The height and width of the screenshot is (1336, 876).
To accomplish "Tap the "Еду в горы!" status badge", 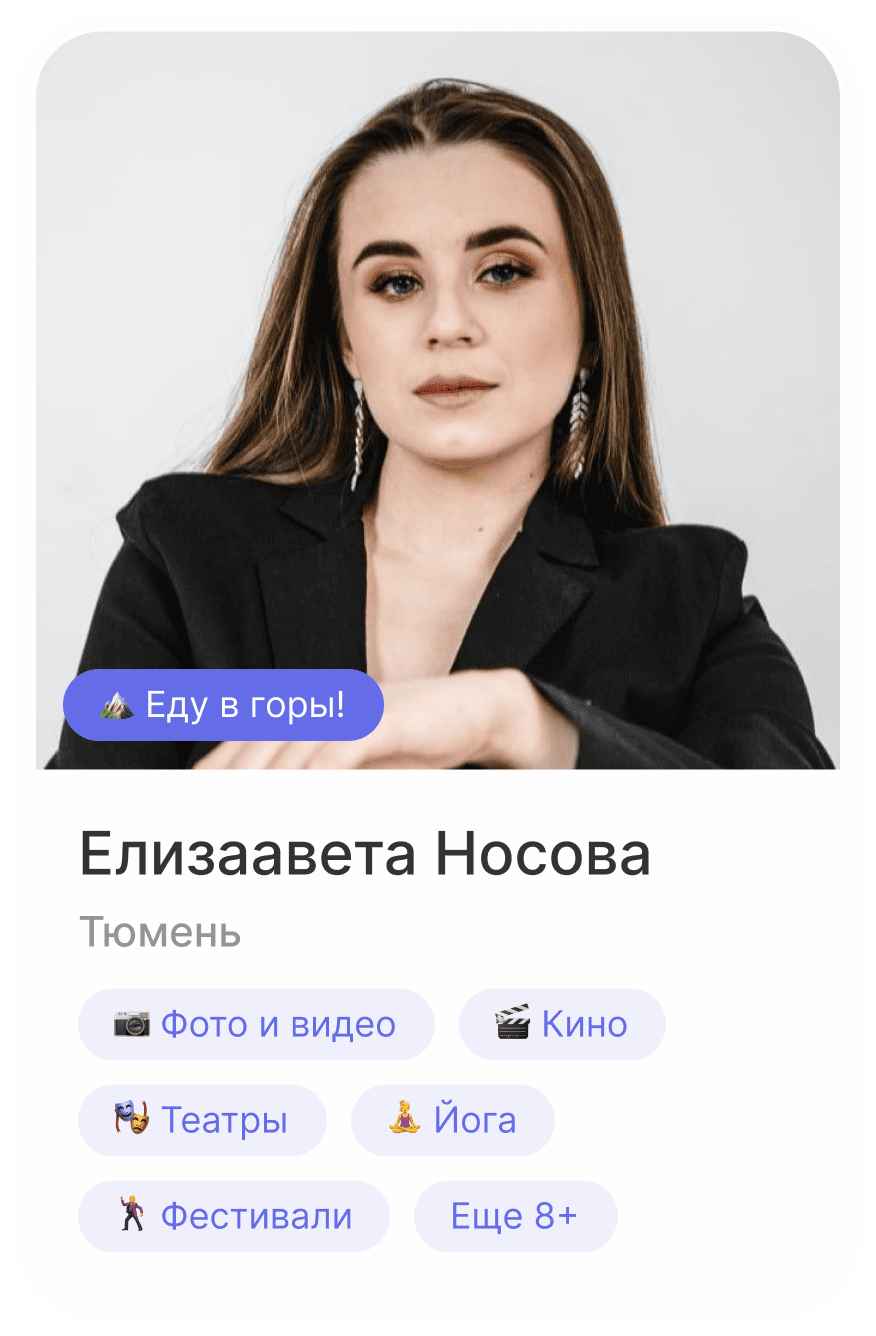I will pyautogui.click(x=223, y=705).
